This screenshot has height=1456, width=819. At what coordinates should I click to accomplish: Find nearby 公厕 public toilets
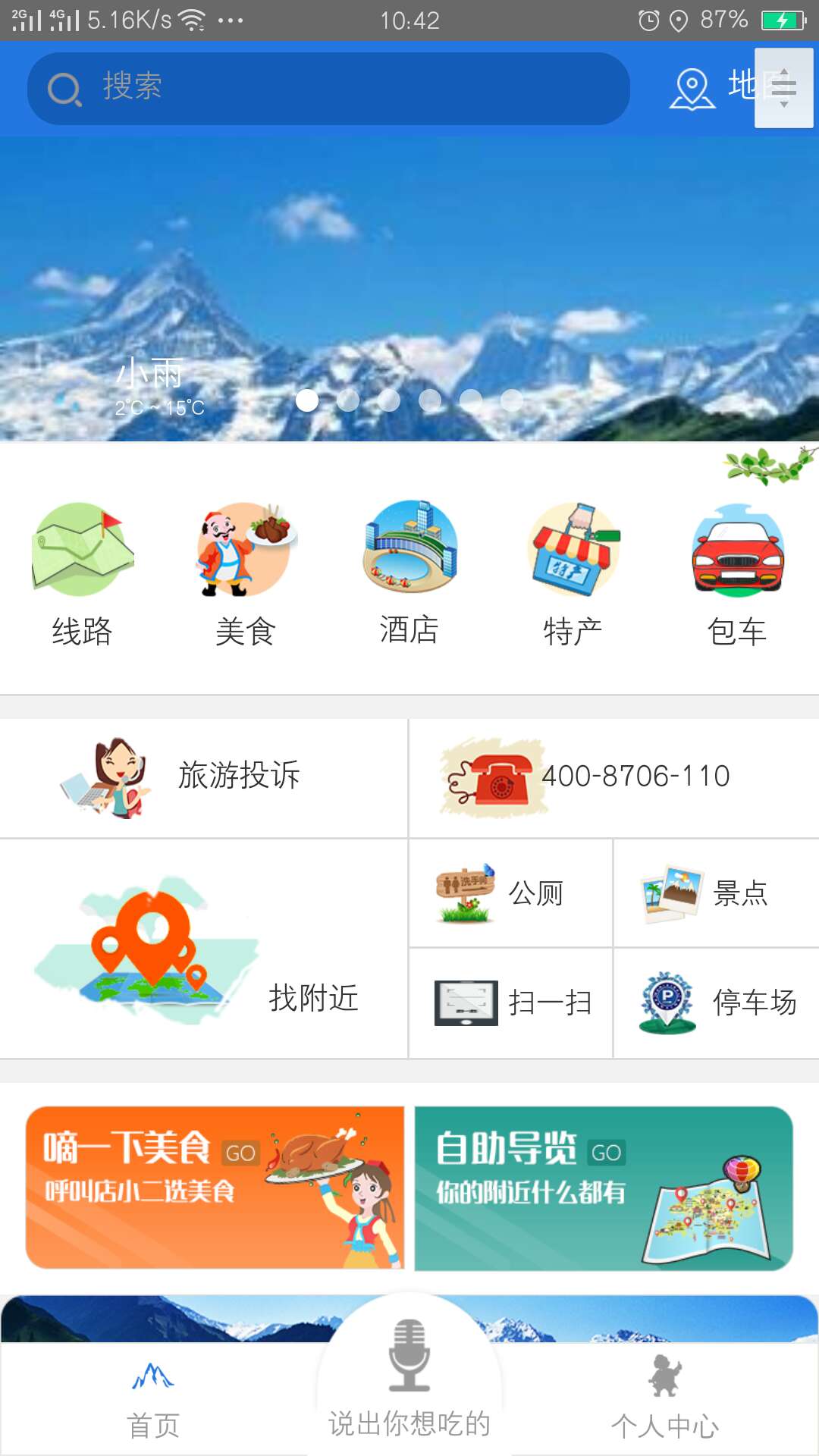[510, 893]
